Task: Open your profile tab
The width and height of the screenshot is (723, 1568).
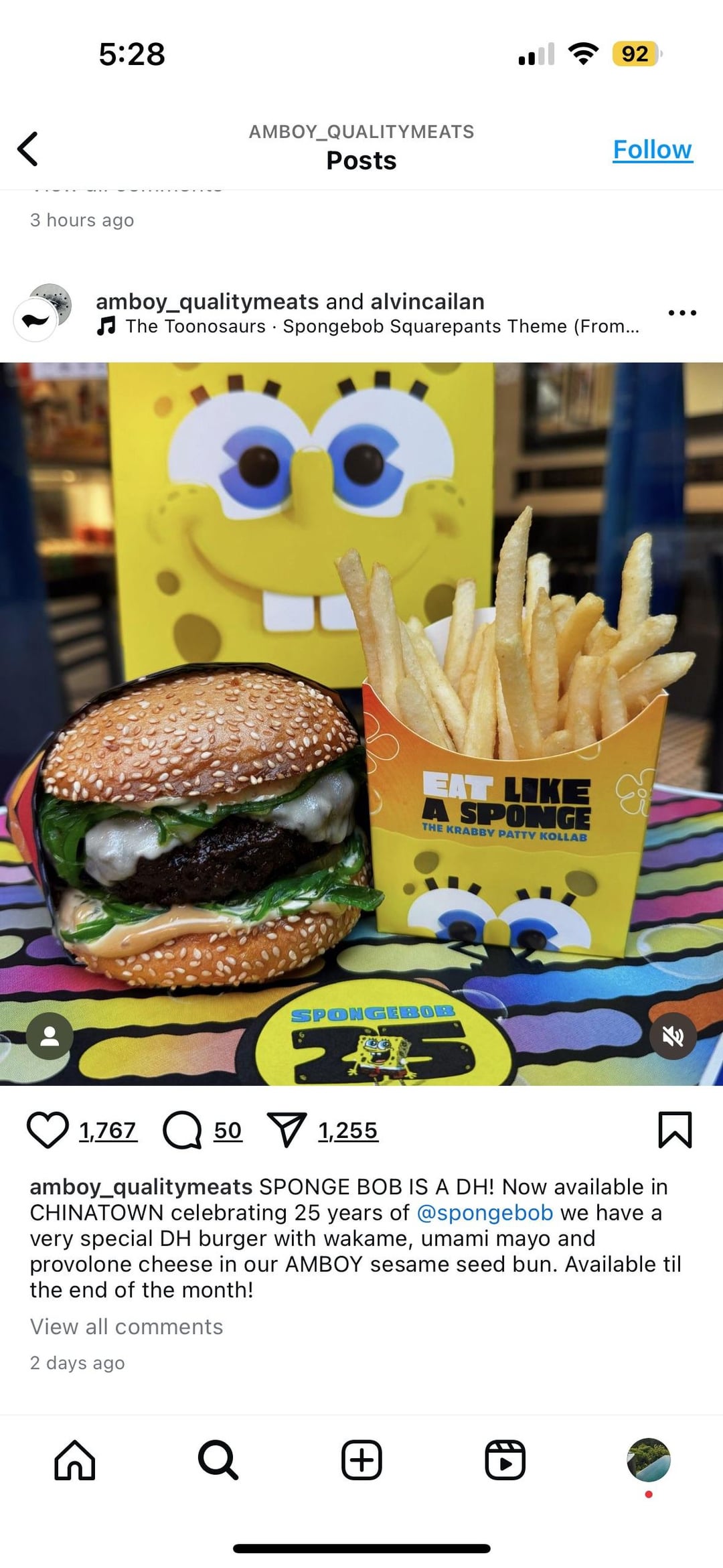Action: pyautogui.click(x=648, y=1460)
